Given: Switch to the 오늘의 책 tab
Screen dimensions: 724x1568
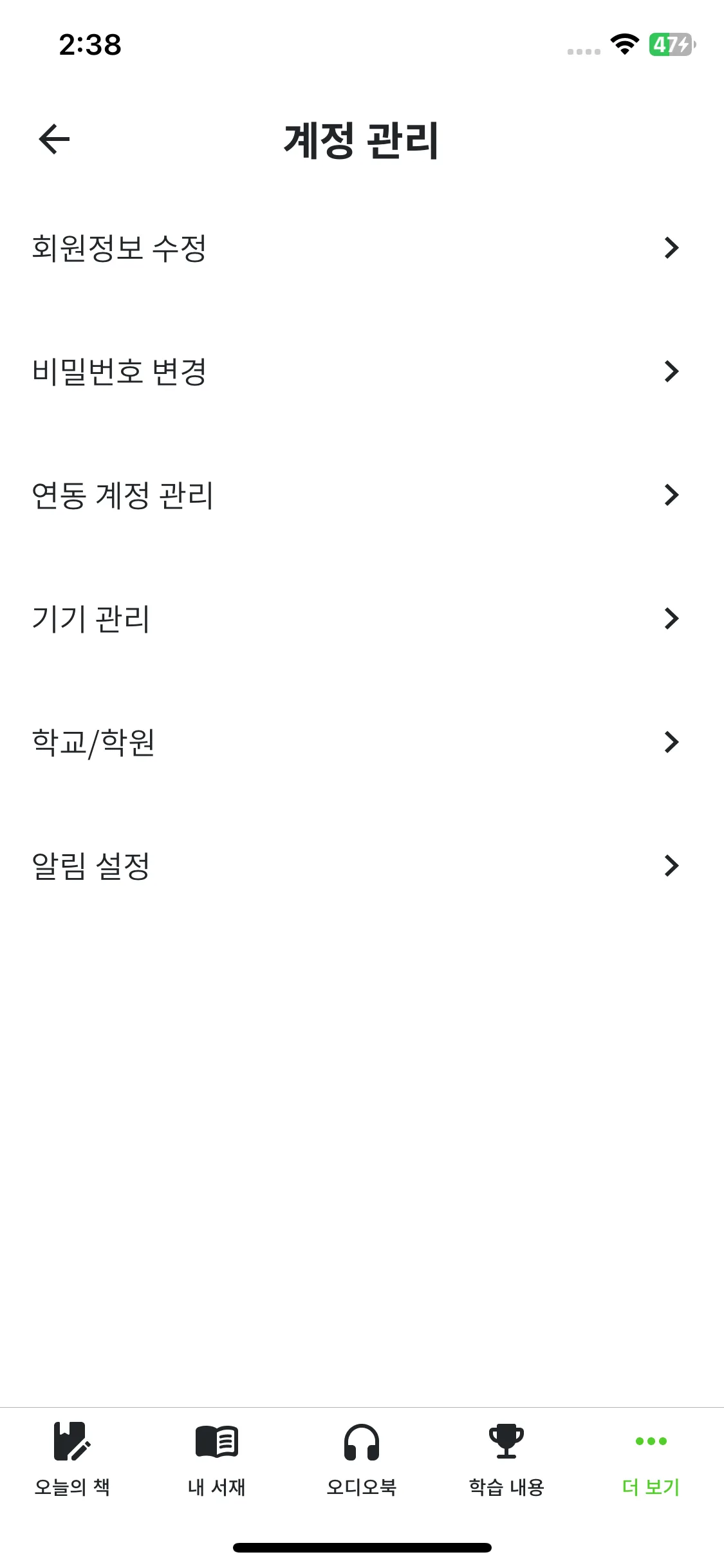Looking at the screenshot, I should (72, 1460).
